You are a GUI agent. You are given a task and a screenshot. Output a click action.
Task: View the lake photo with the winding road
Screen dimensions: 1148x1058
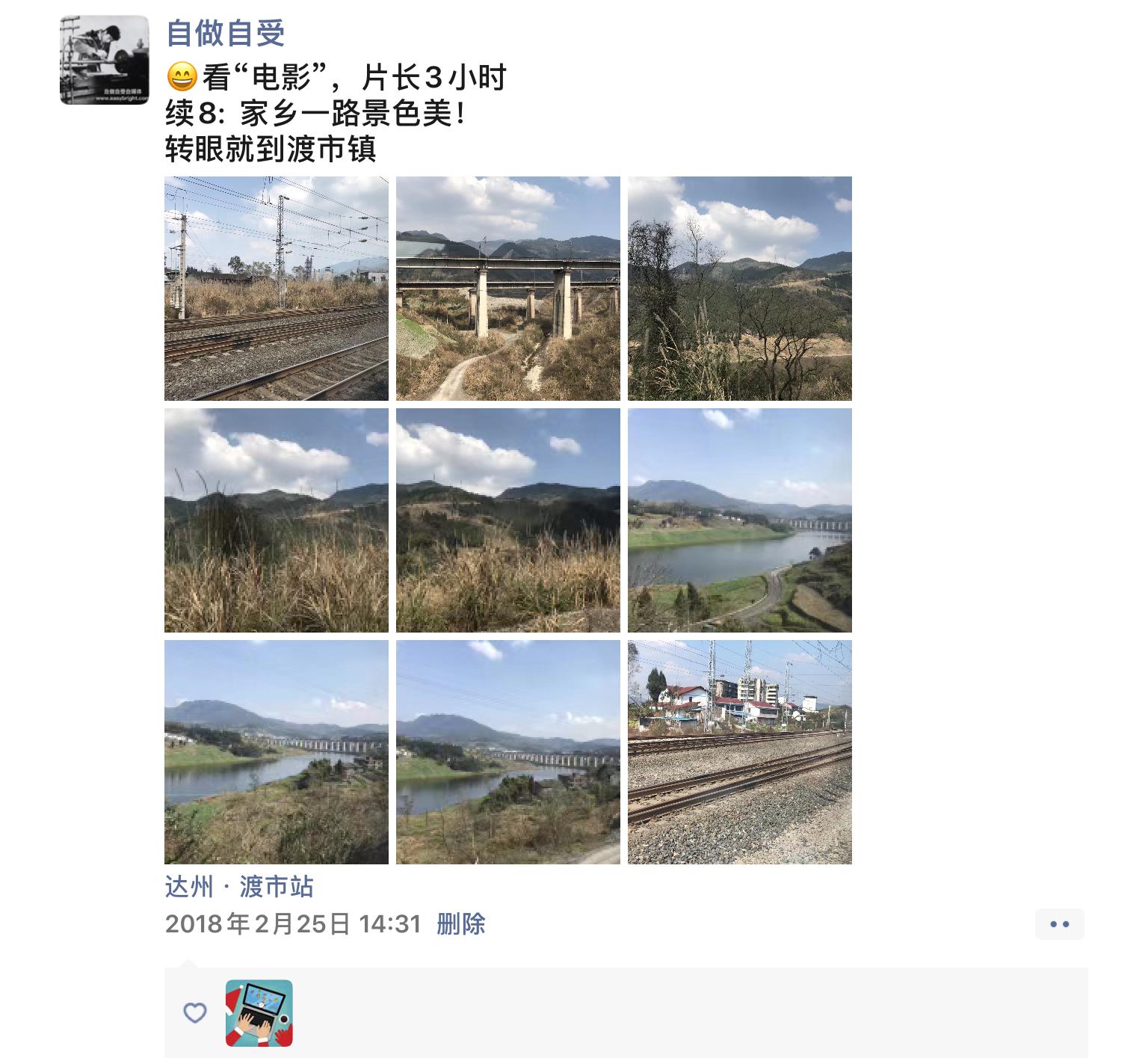(739, 520)
